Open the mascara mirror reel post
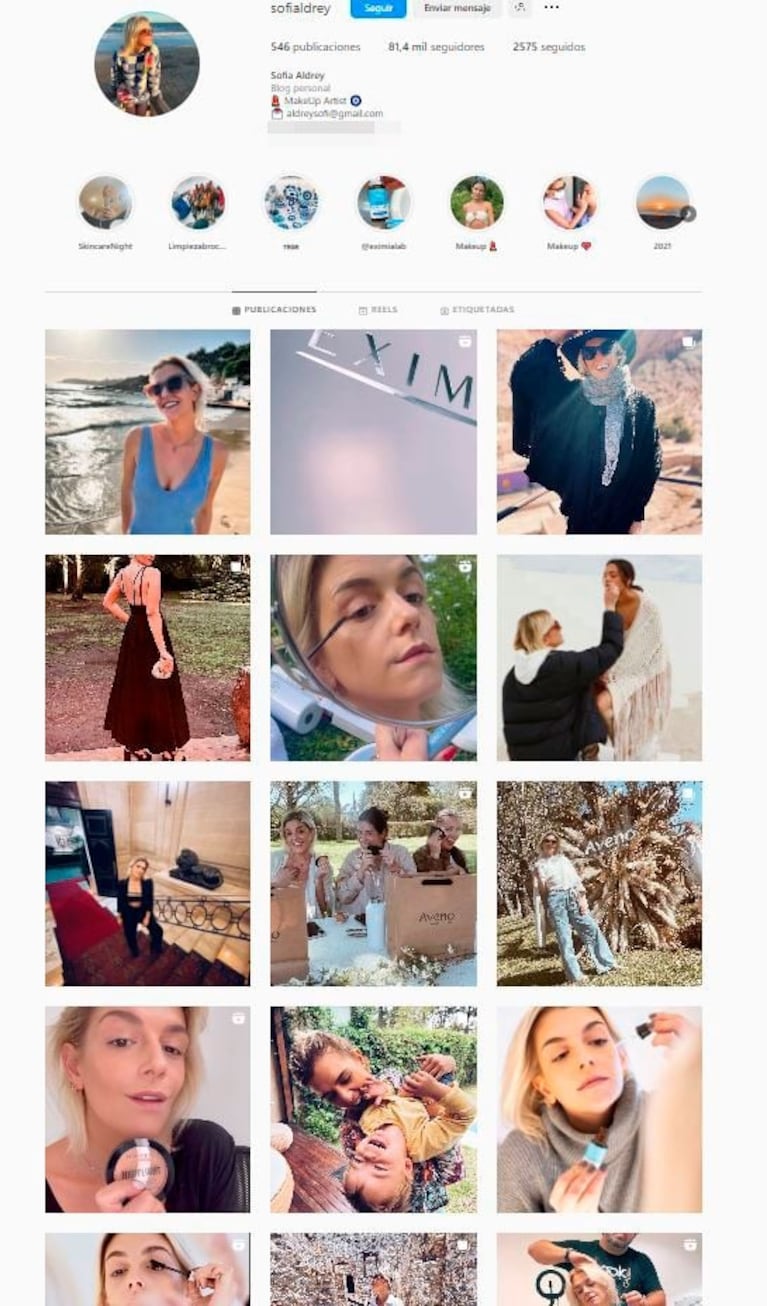 click(373, 657)
